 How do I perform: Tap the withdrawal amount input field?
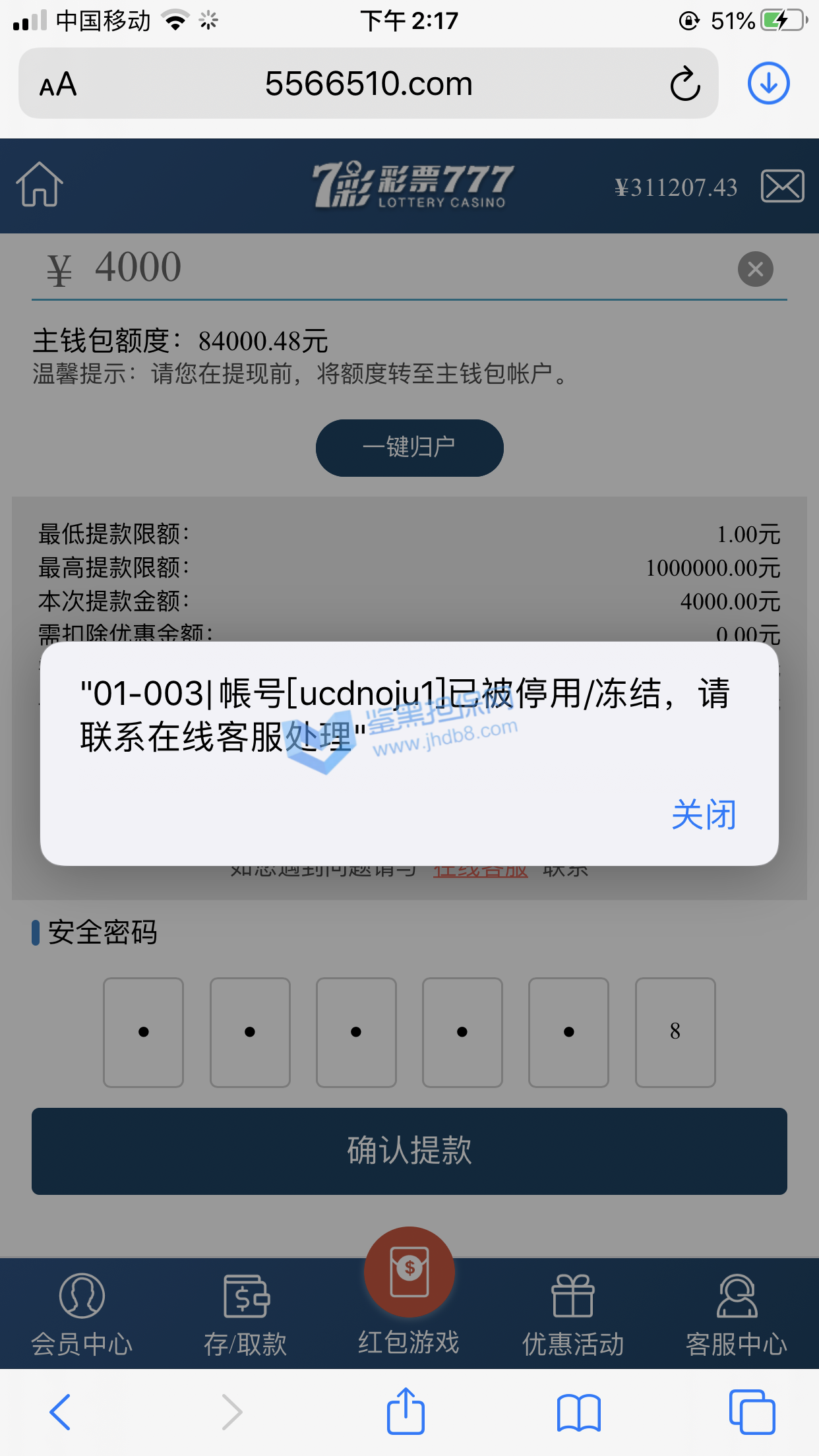click(x=396, y=268)
